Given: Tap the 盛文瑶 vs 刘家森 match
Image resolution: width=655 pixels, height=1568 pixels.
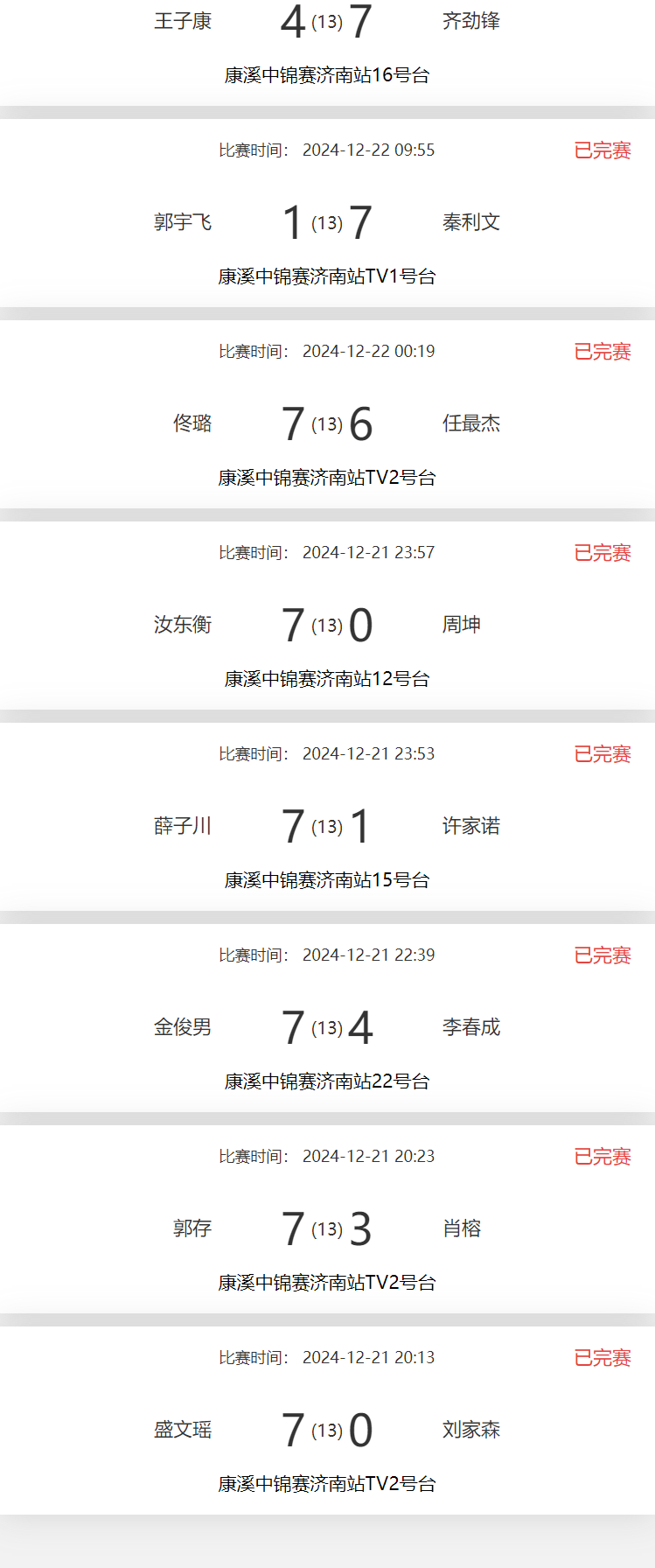Looking at the screenshot, I should point(327,1430).
